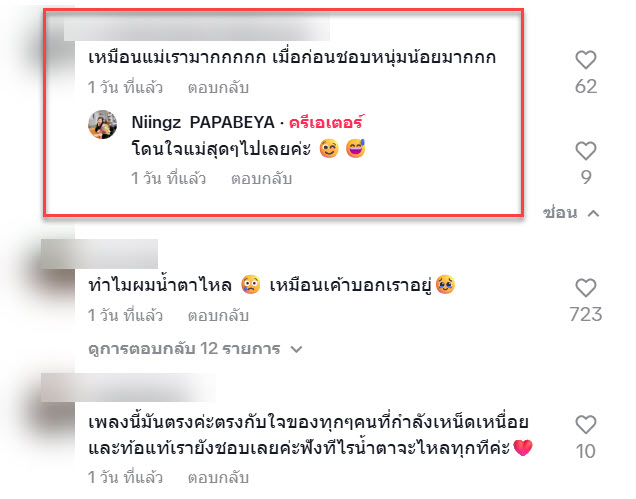Screen dimensions: 636x499
Task: Expand ดูการตอบกลับ 12 รายการ
Action: 195,349
